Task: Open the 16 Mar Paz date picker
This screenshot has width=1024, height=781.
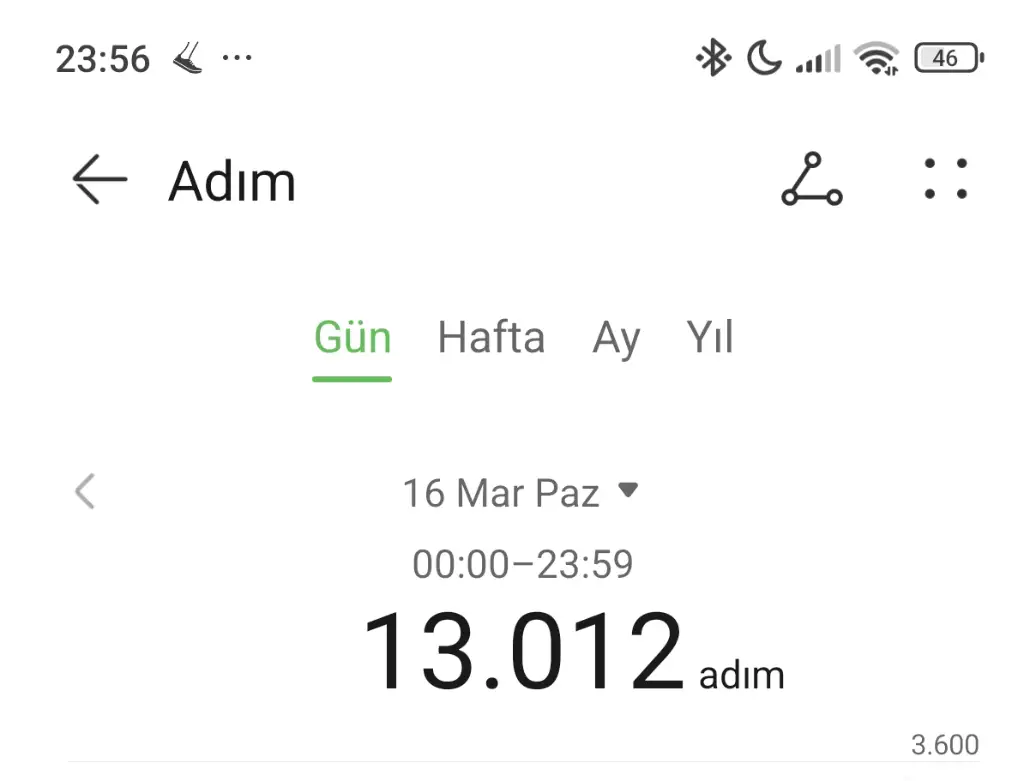Action: pos(519,493)
